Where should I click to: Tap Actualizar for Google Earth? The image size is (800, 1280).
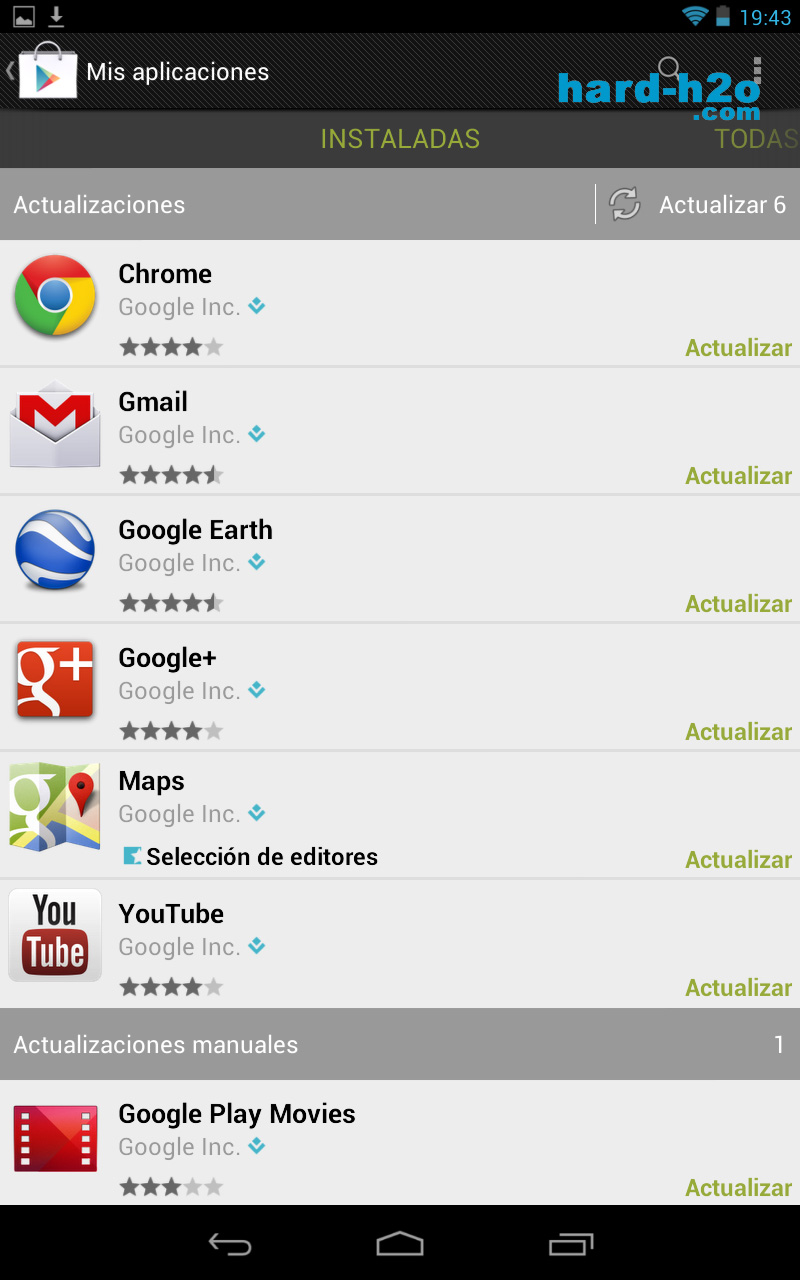point(738,604)
